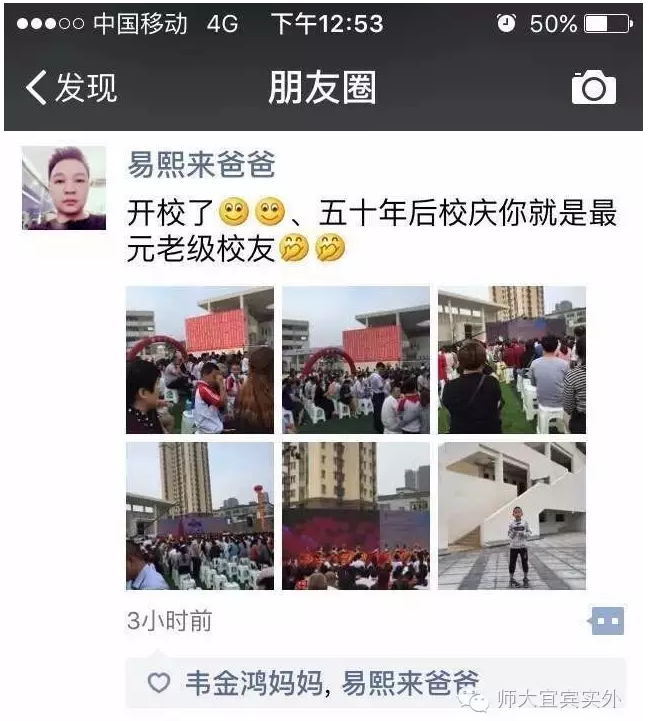This screenshot has width=649, height=721.
Task: Open the photo of the woman in black from behind
Action: tap(512, 360)
